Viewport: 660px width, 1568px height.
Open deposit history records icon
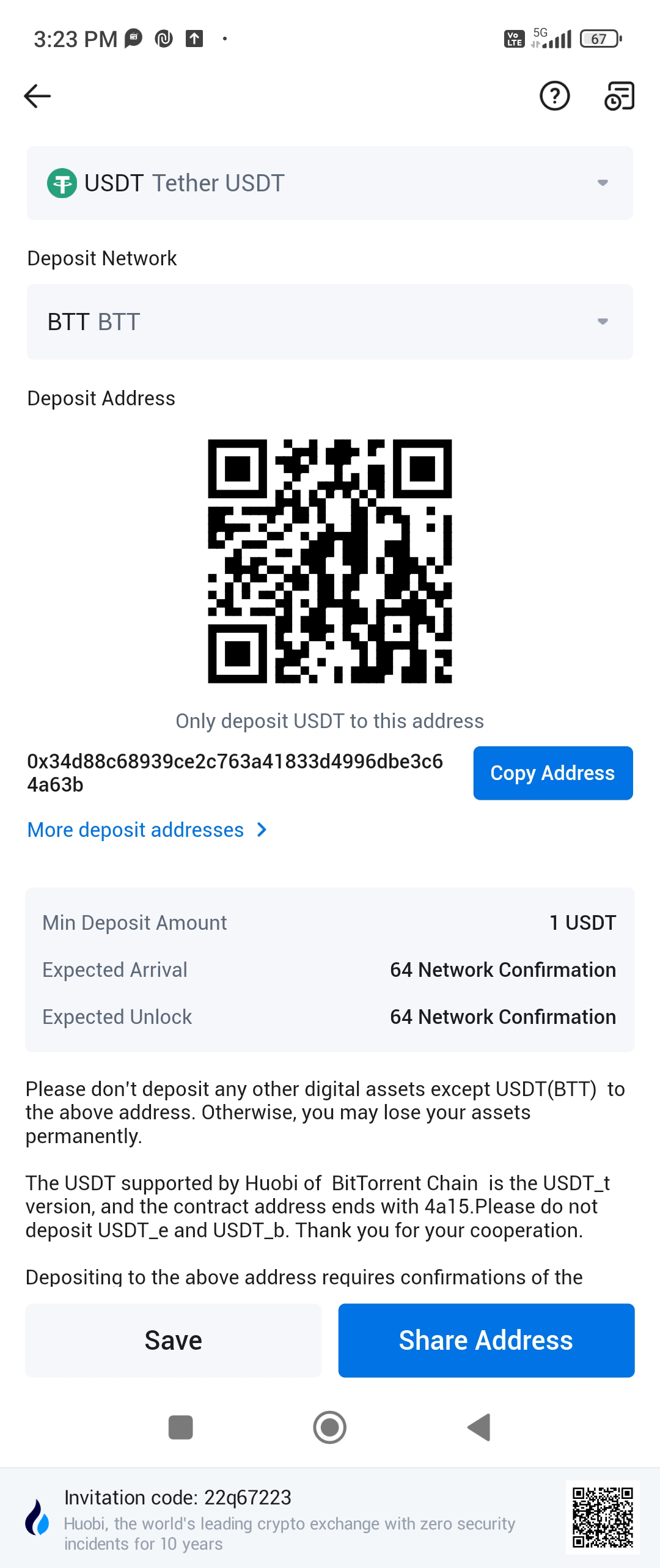coord(619,96)
